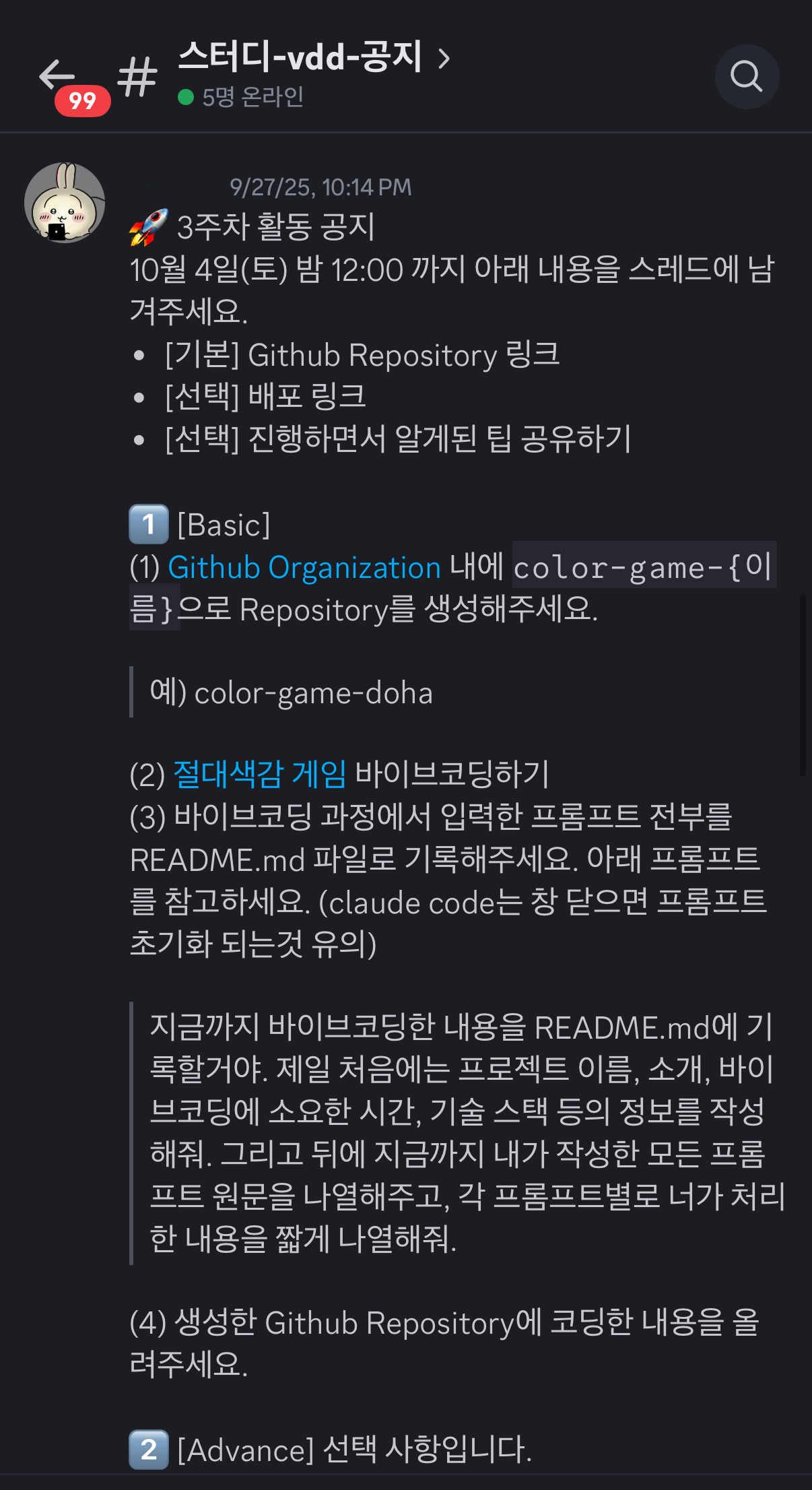The width and height of the screenshot is (812, 1490).
Task: Open the 절대색감 게임 link
Action: (259, 774)
